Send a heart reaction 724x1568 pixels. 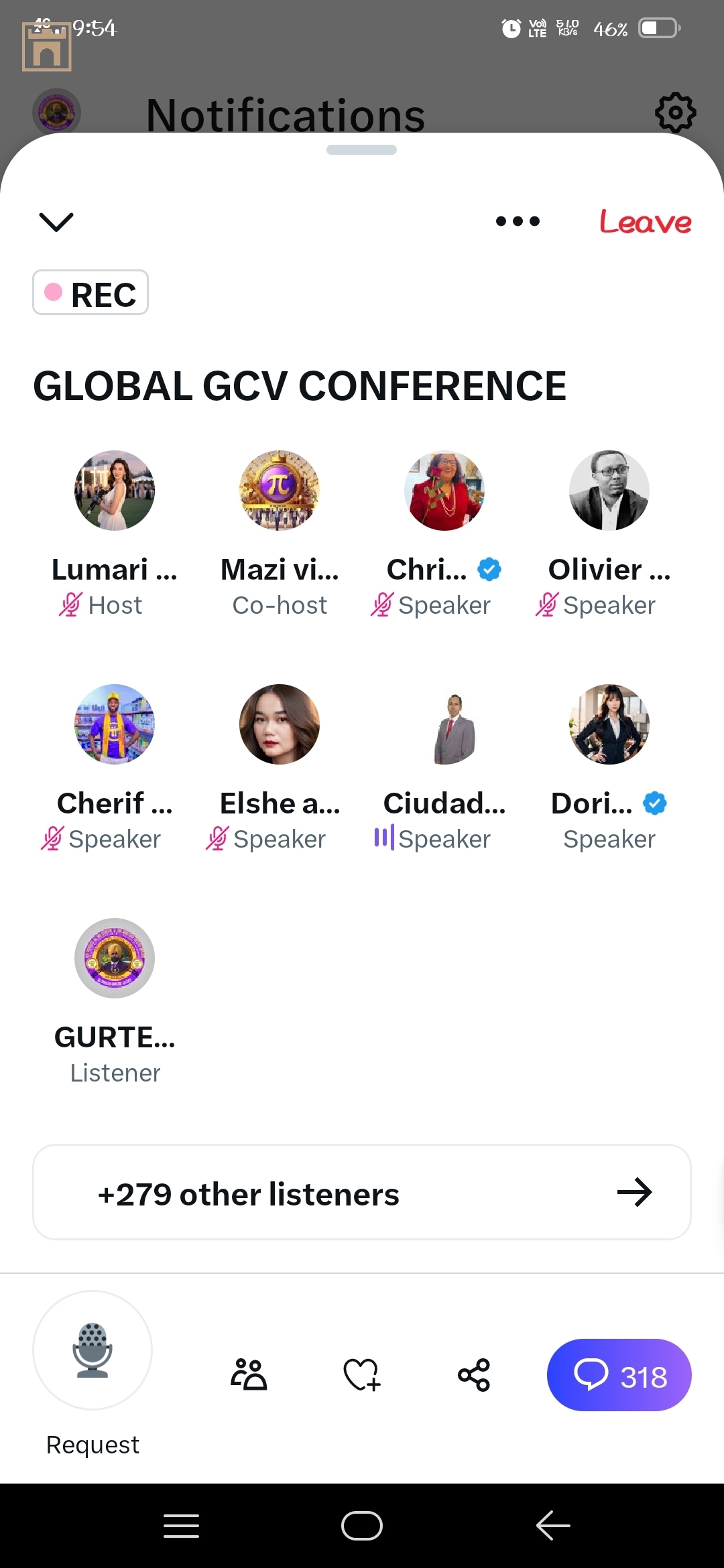click(362, 1375)
